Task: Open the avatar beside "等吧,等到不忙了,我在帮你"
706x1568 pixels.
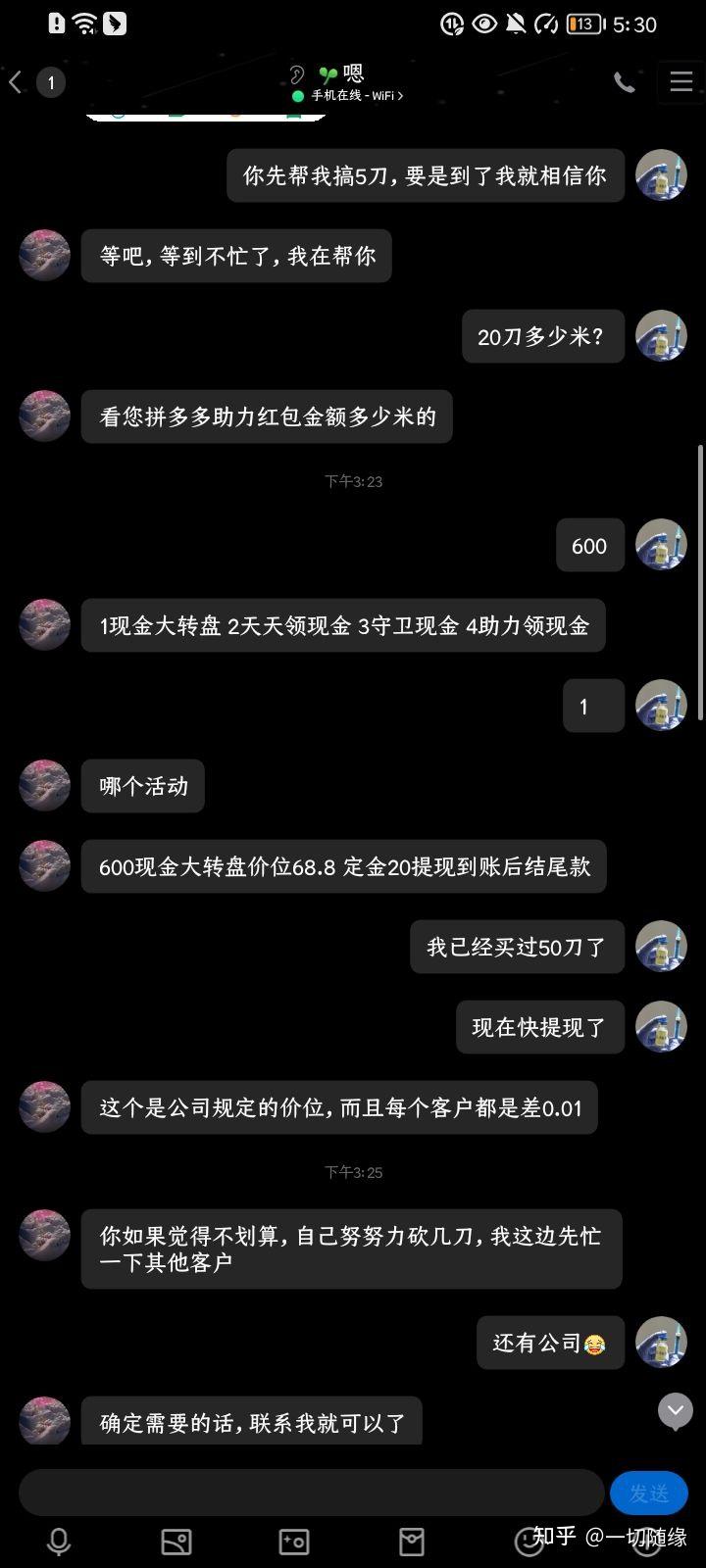Action: [45, 256]
